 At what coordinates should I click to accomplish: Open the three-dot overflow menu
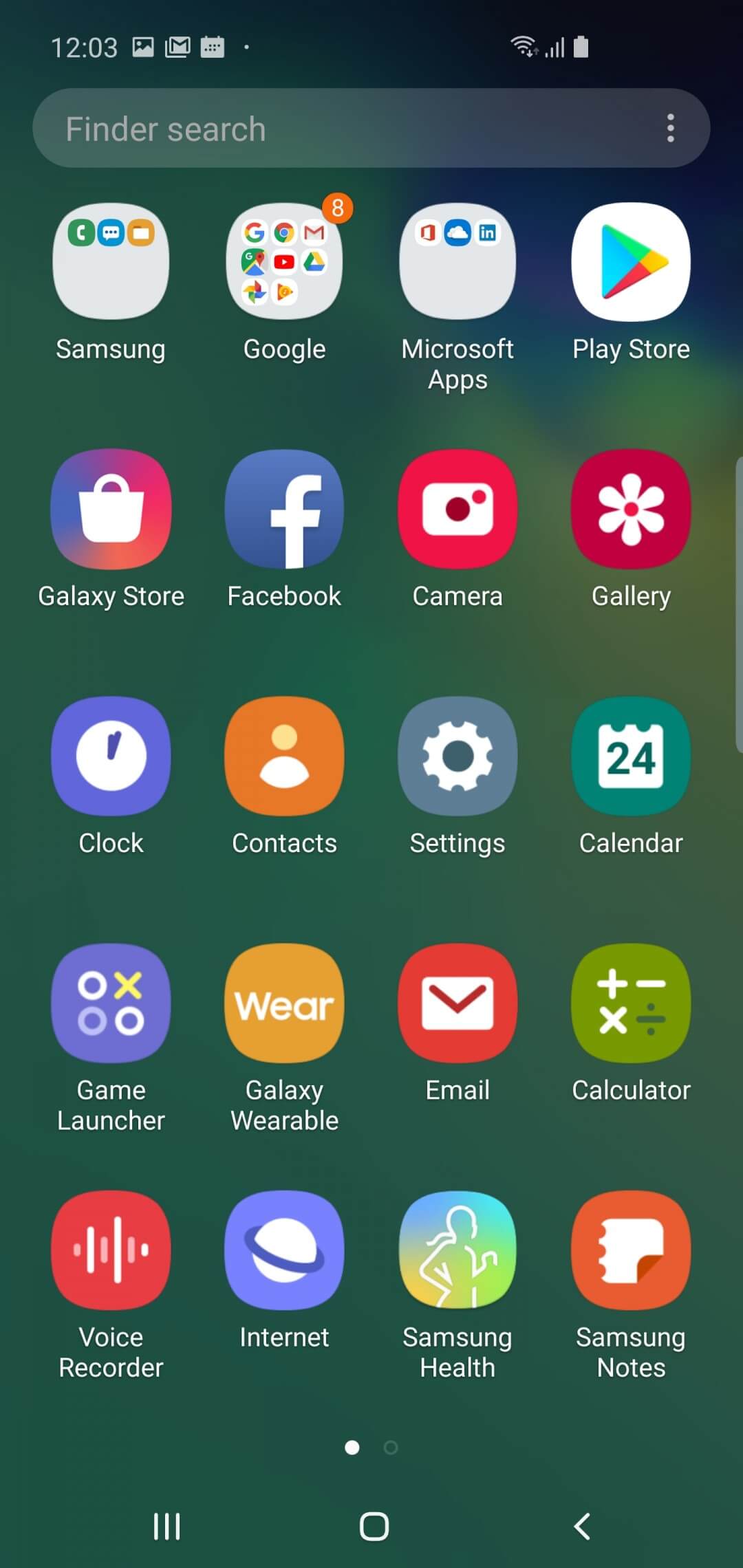pos(670,128)
